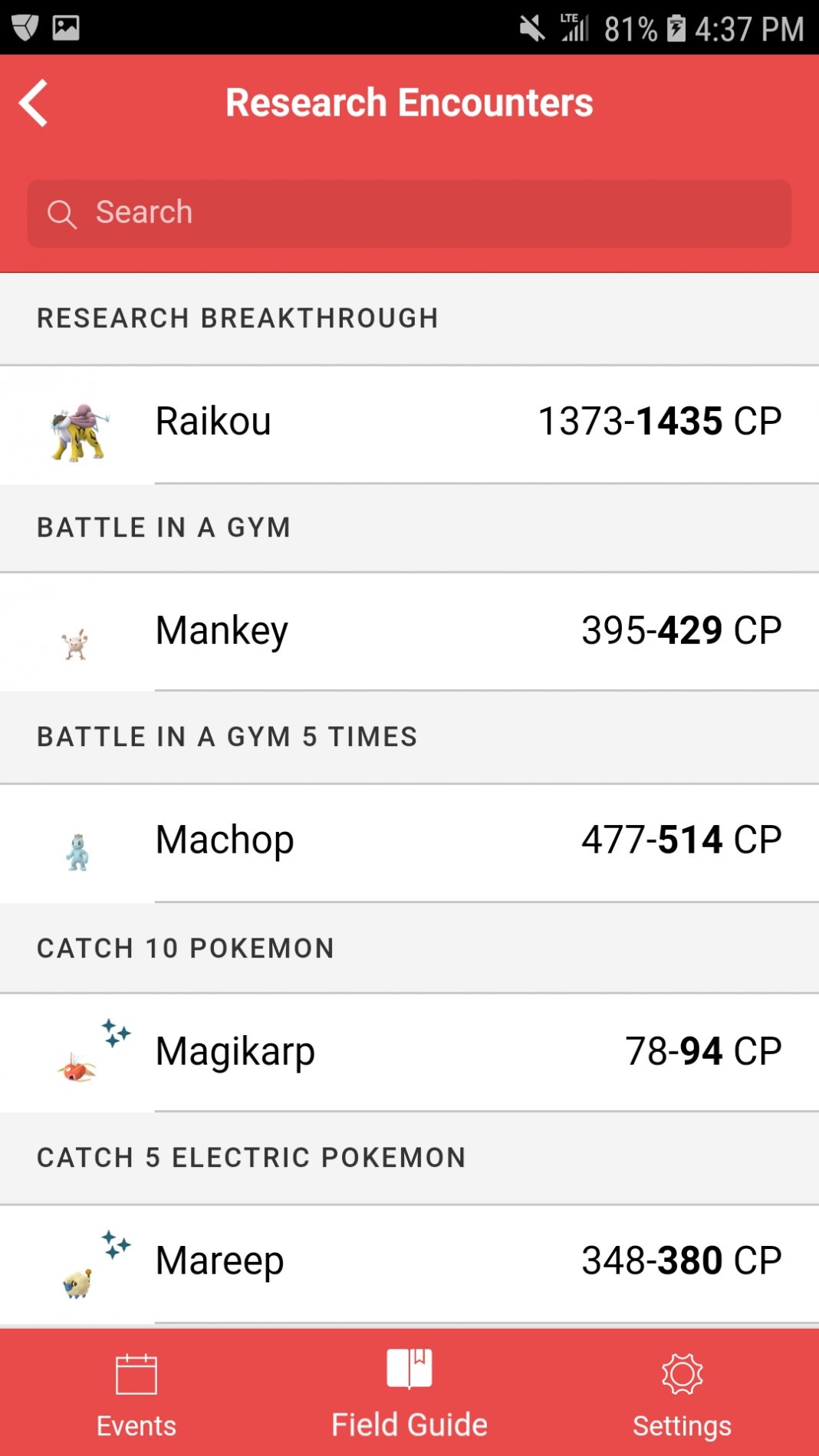Open the Mareep encounter details
819x1456 pixels.
coord(409,1260)
